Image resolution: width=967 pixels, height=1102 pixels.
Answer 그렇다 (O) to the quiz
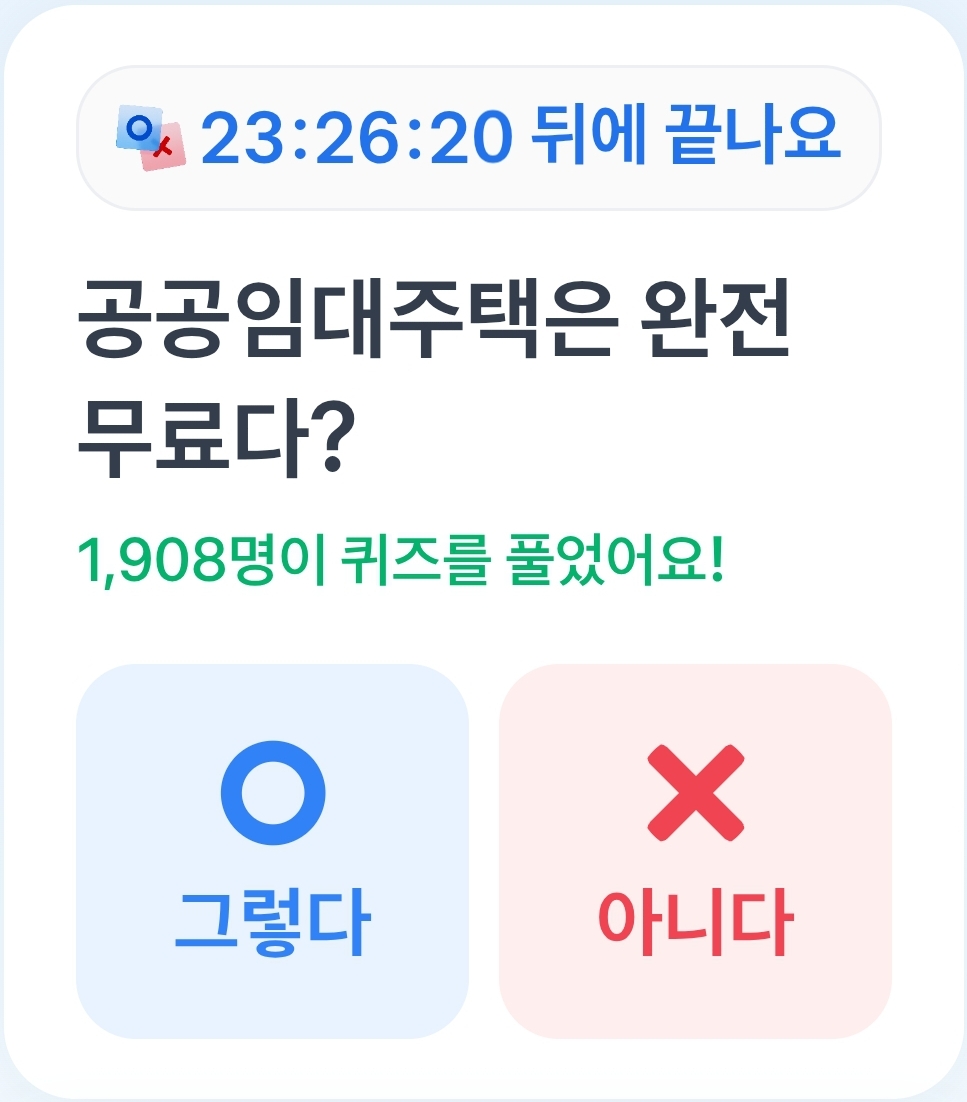[x=272, y=850]
